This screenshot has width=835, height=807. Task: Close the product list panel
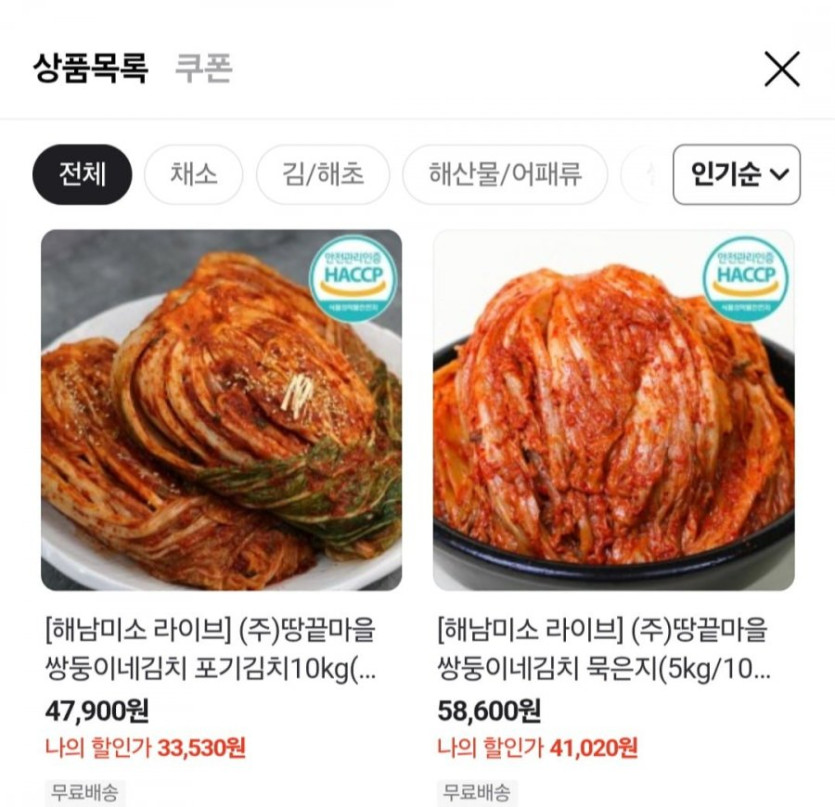coord(781,69)
